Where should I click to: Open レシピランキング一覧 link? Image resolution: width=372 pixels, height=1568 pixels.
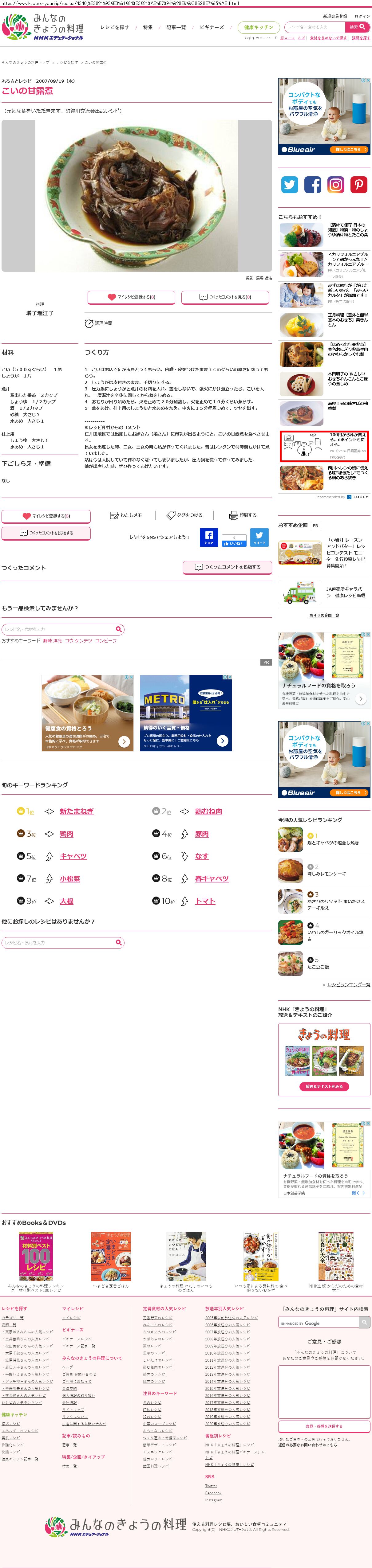[x=348, y=984]
